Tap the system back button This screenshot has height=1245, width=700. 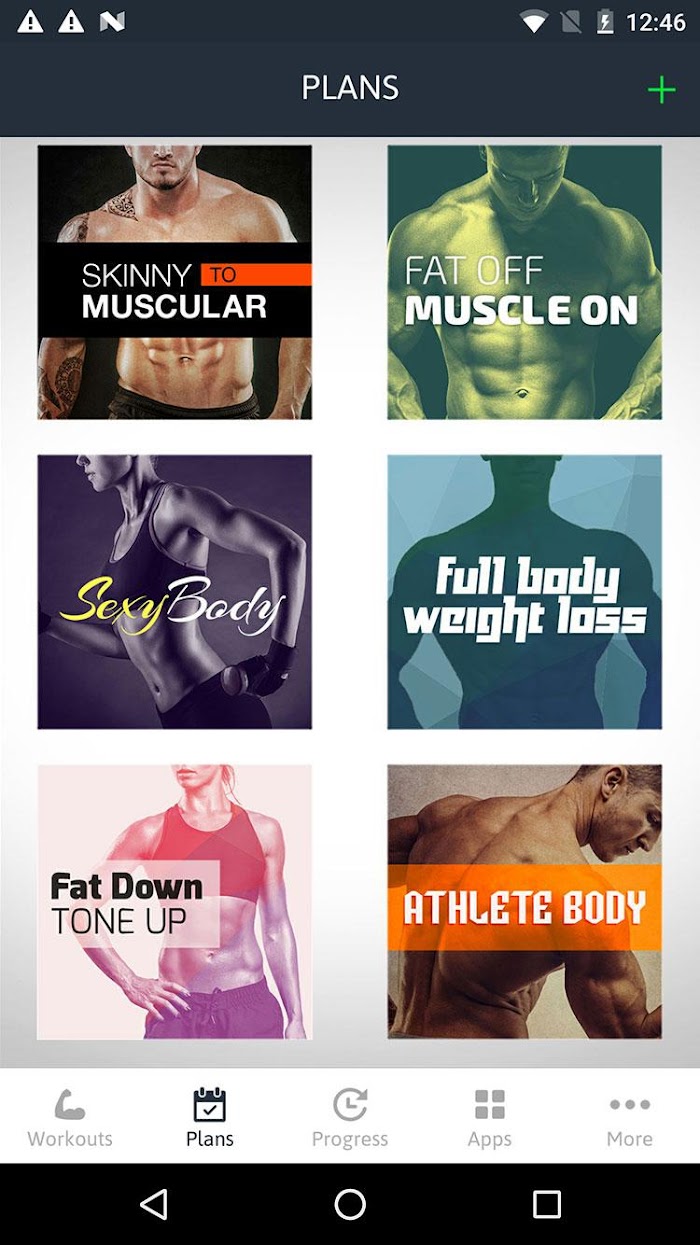coord(153,1204)
